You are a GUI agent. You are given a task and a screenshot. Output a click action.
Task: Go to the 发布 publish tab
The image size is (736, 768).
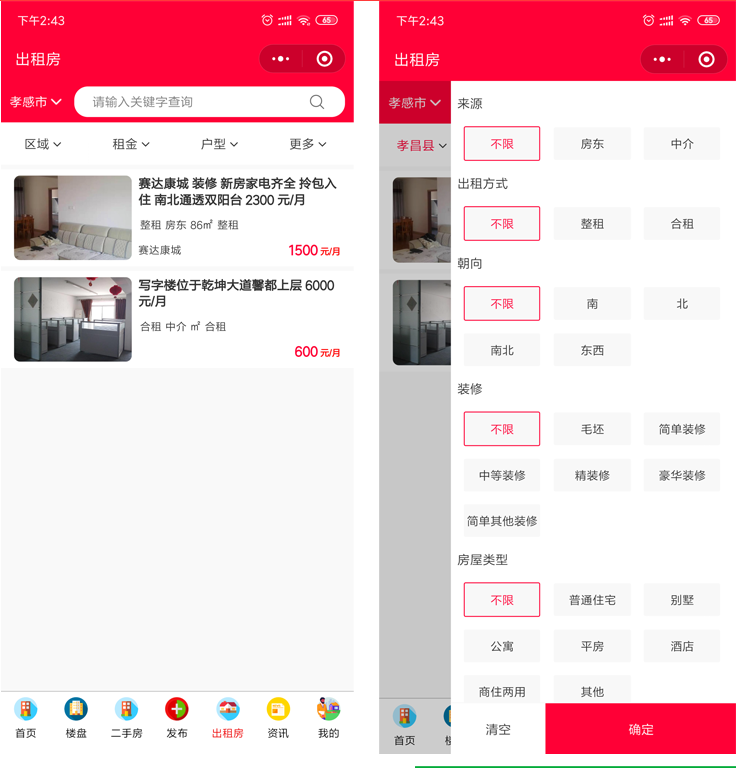coord(177,719)
